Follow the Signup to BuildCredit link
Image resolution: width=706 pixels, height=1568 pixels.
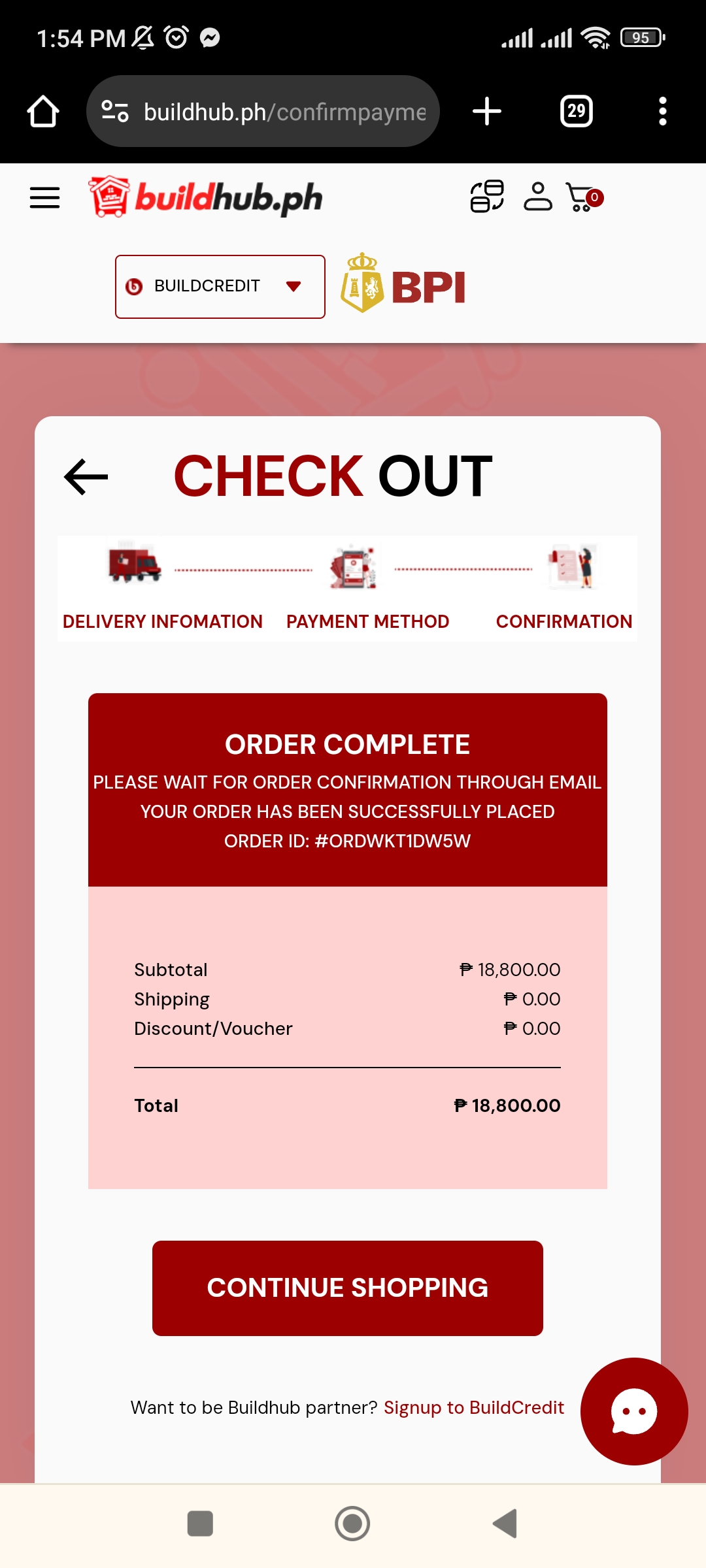point(473,1407)
